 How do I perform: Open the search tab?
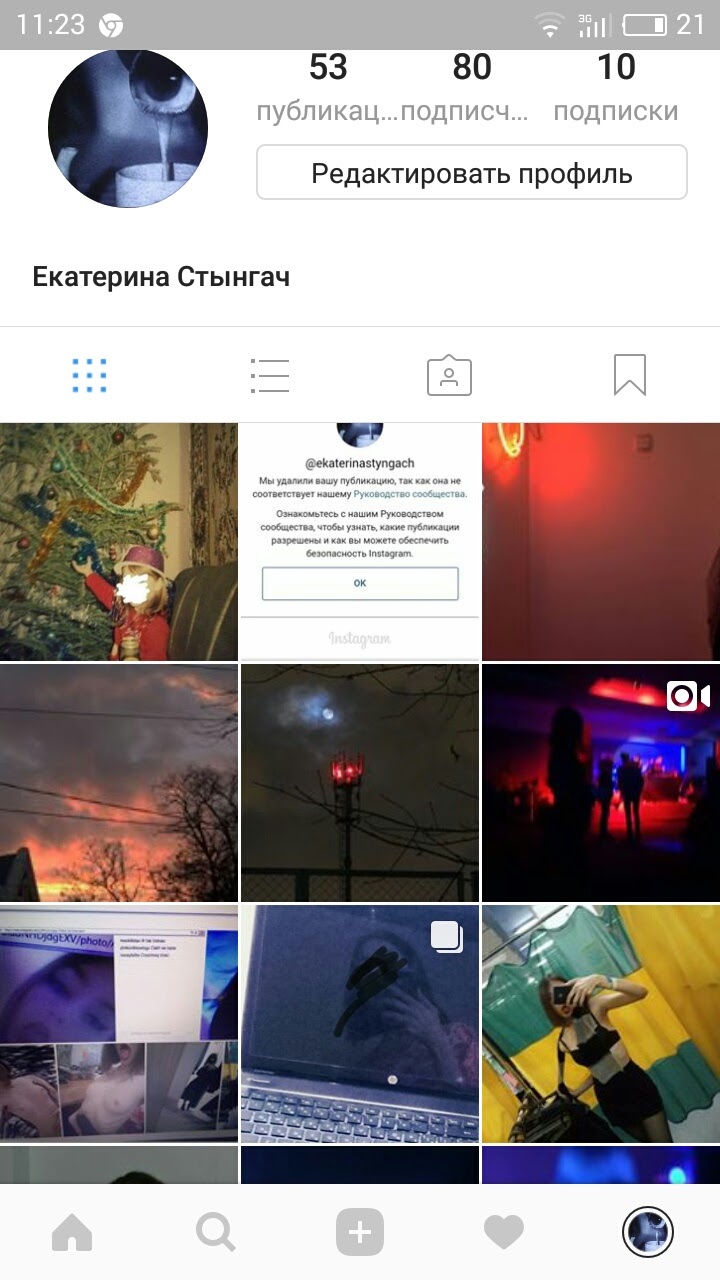coord(216,1233)
